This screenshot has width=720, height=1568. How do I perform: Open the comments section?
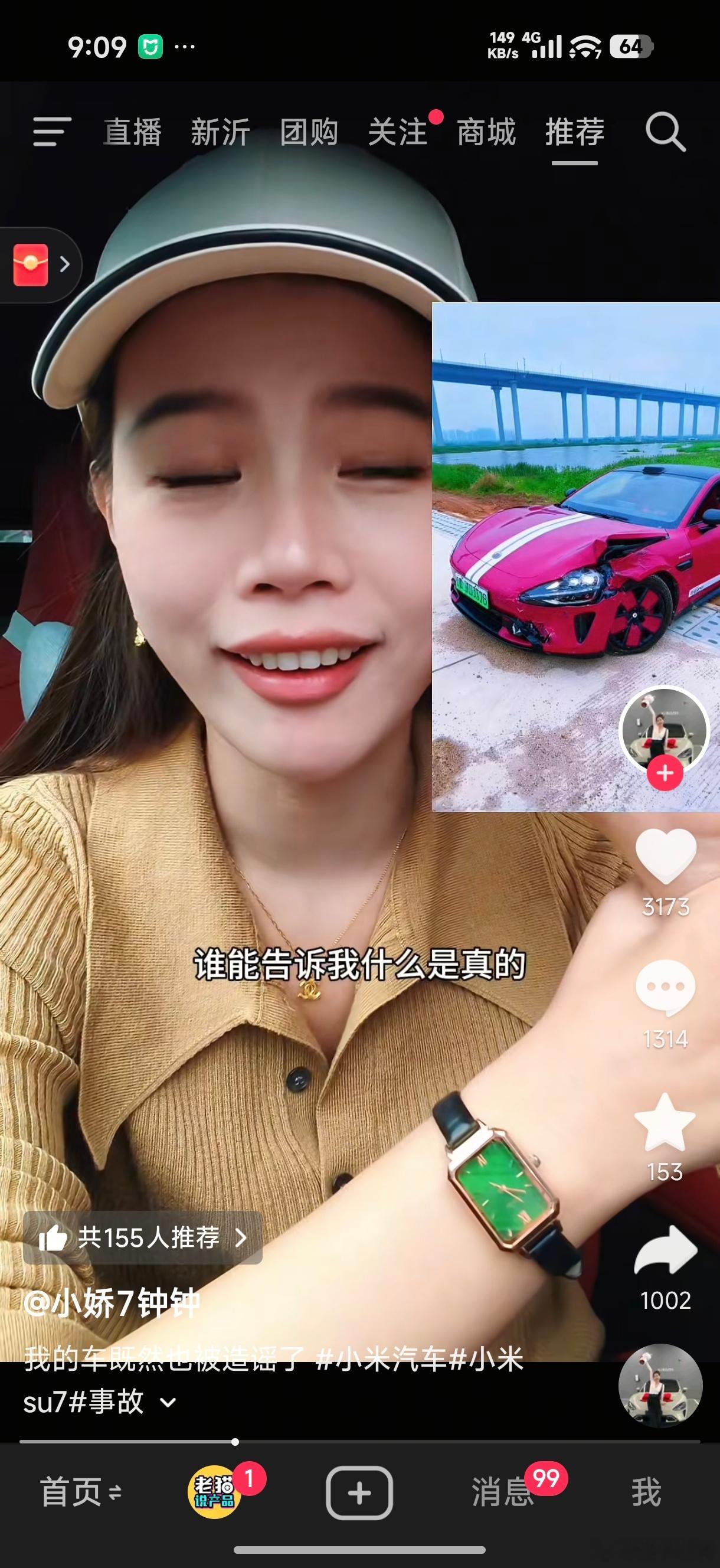click(x=666, y=985)
